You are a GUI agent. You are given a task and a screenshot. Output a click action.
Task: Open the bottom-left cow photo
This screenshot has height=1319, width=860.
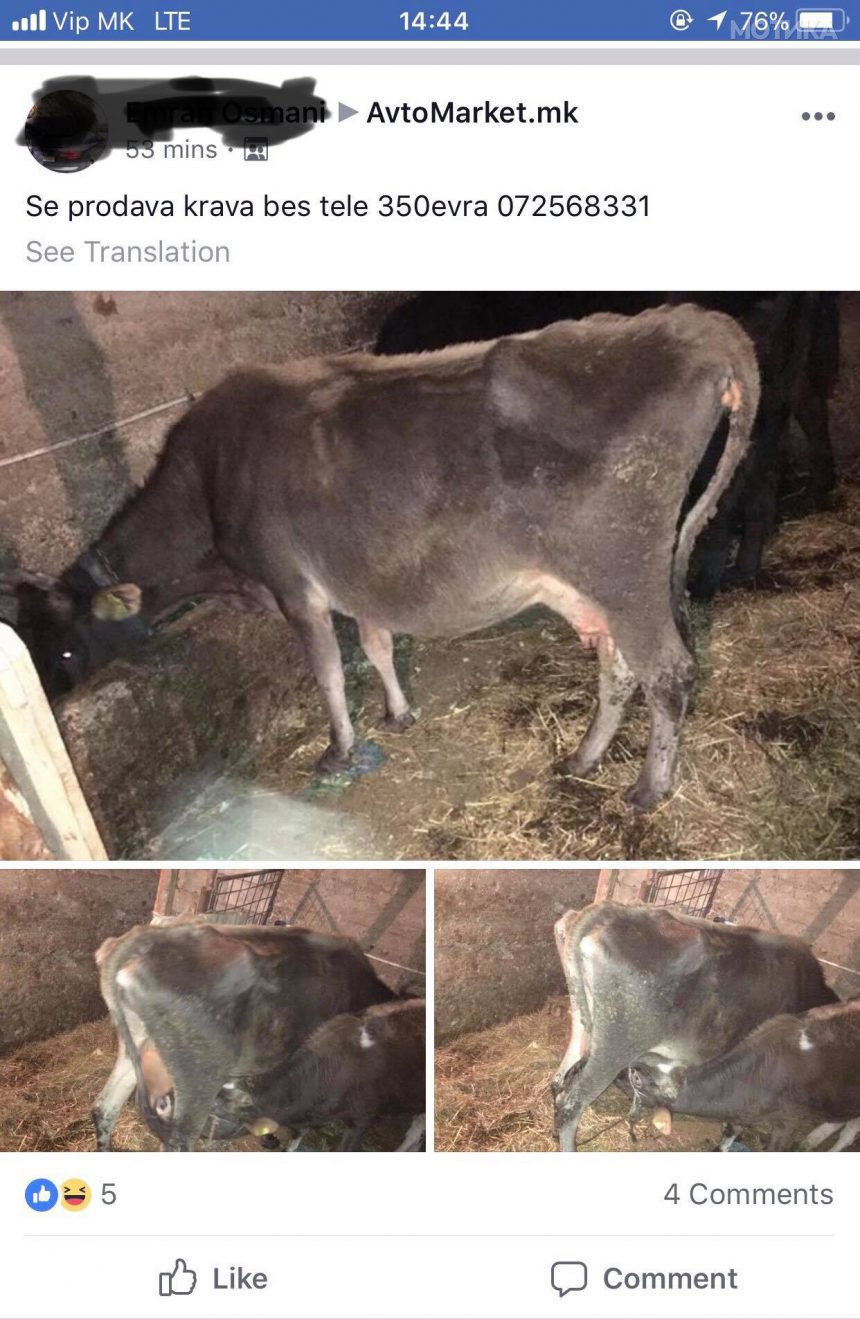(213, 1010)
